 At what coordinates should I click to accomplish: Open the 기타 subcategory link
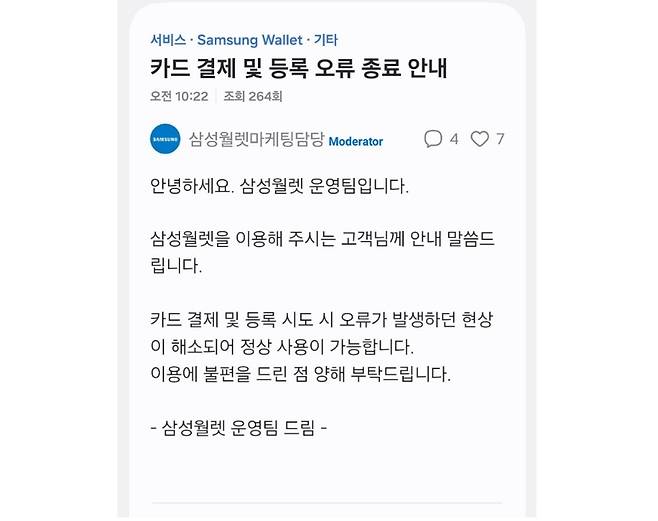pos(326,41)
